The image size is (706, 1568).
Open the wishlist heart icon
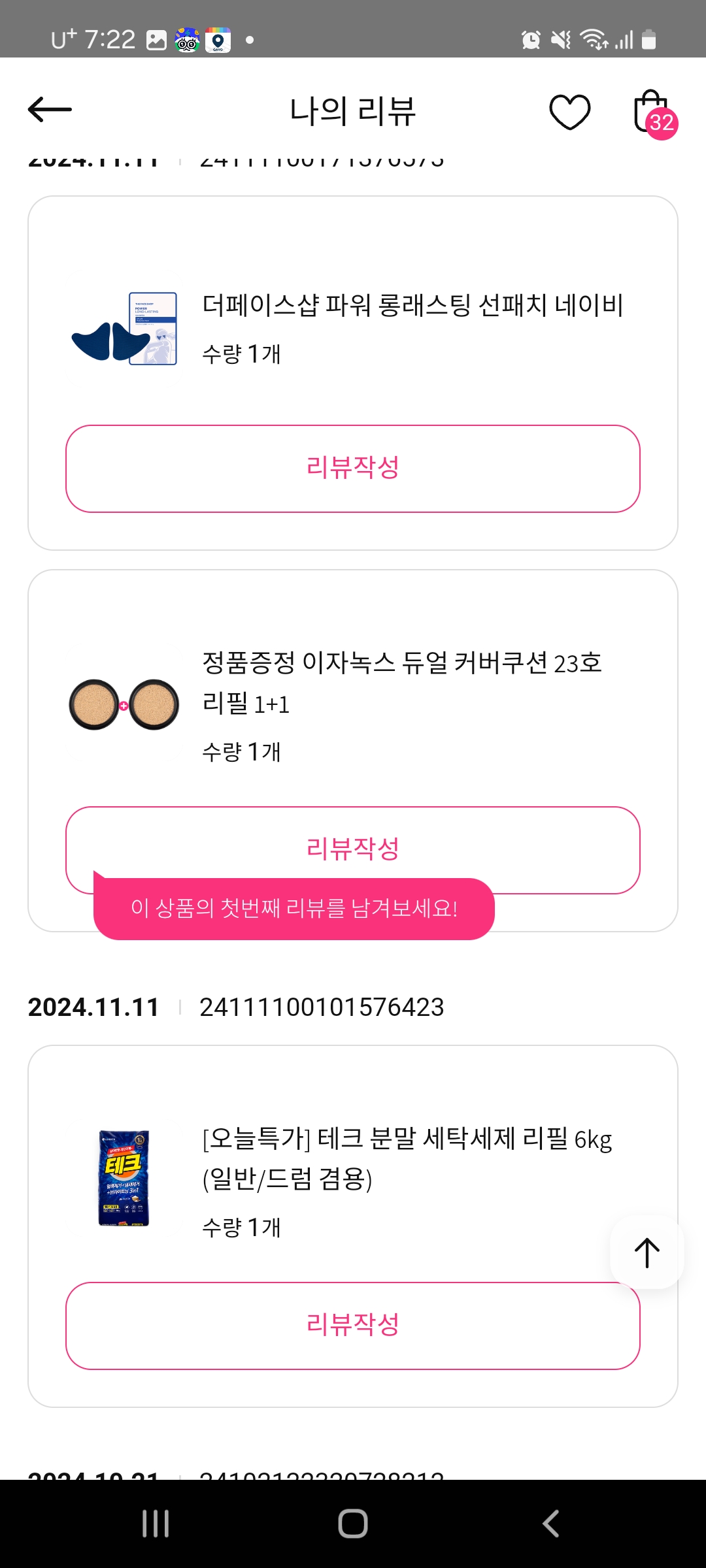pyautogui.click(x=569, y=112)
